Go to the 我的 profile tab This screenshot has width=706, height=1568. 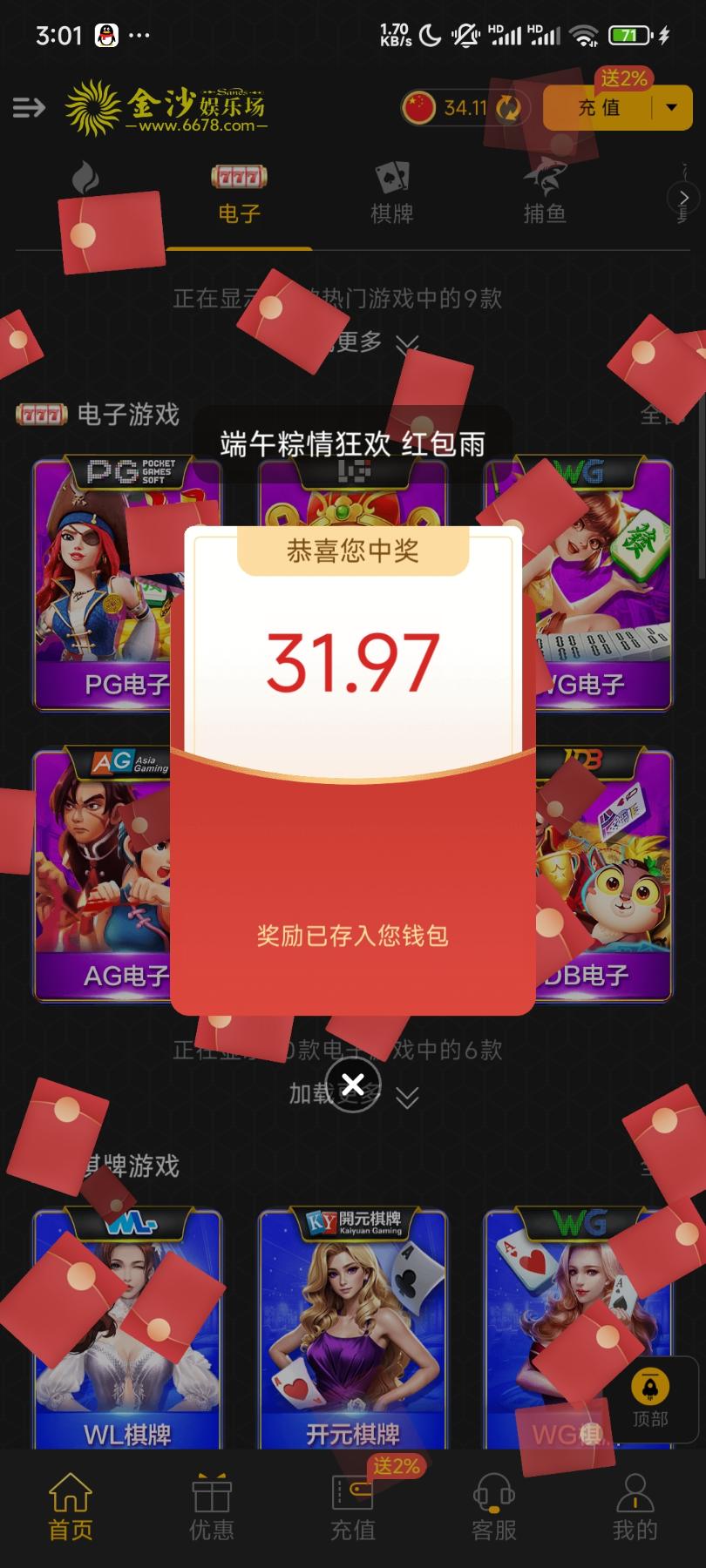click(635, 1507)
